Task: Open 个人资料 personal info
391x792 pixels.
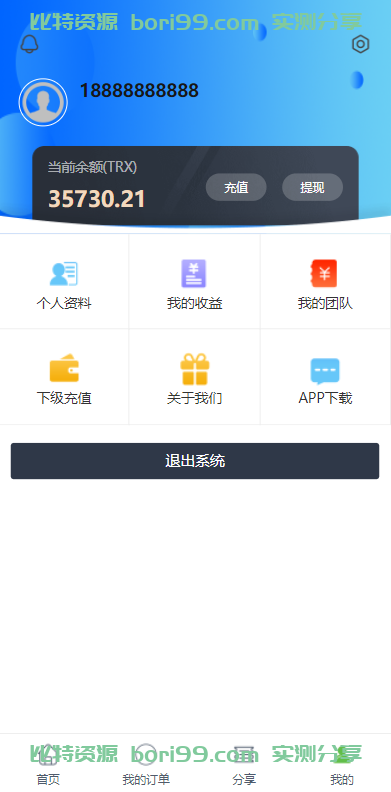Action: click(x=64, y=282)
